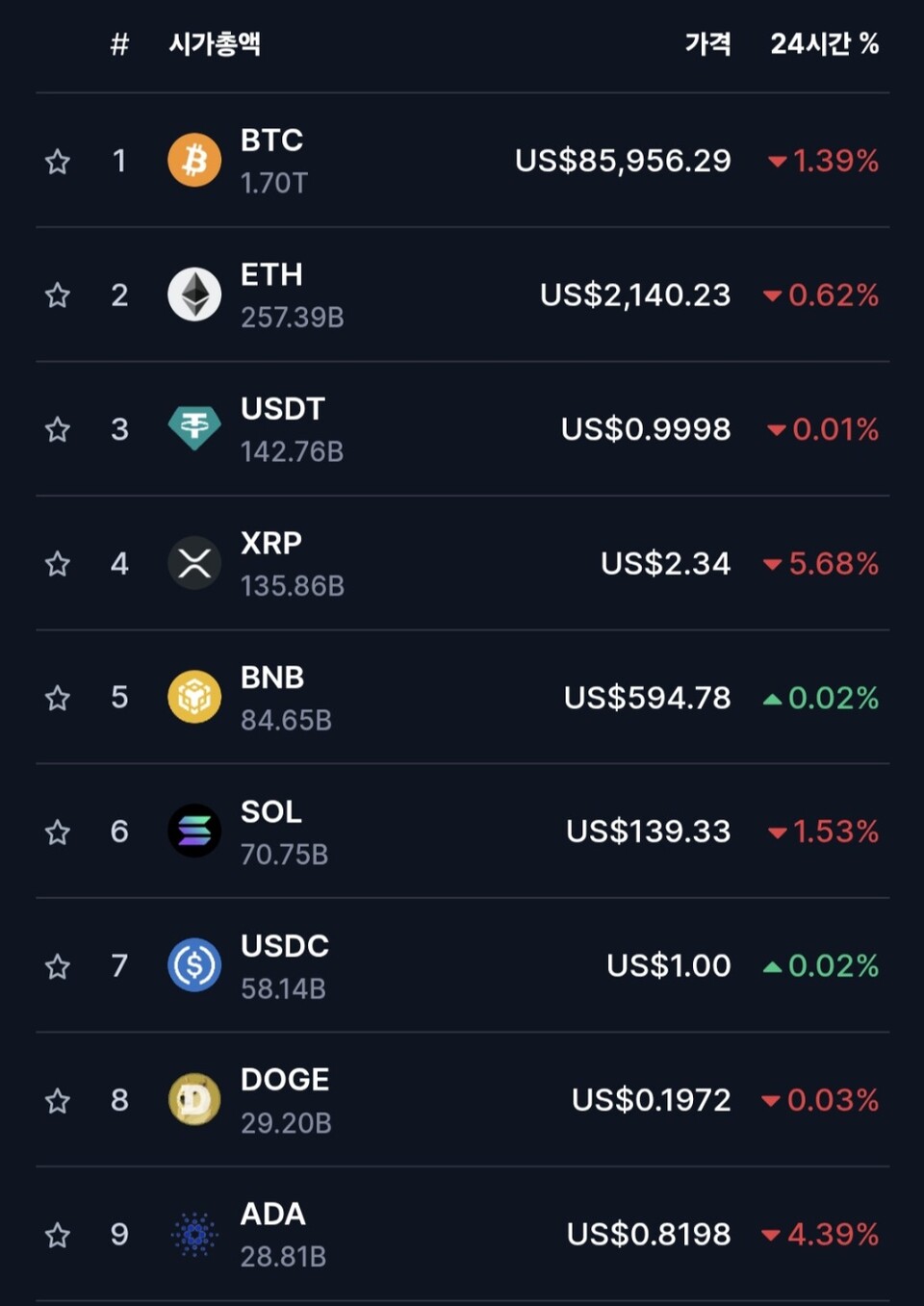Image resolution: width=924 pixels, height=1306 pixels.
Task: Sort by the # rank header
Action: (x=119, y=44)
